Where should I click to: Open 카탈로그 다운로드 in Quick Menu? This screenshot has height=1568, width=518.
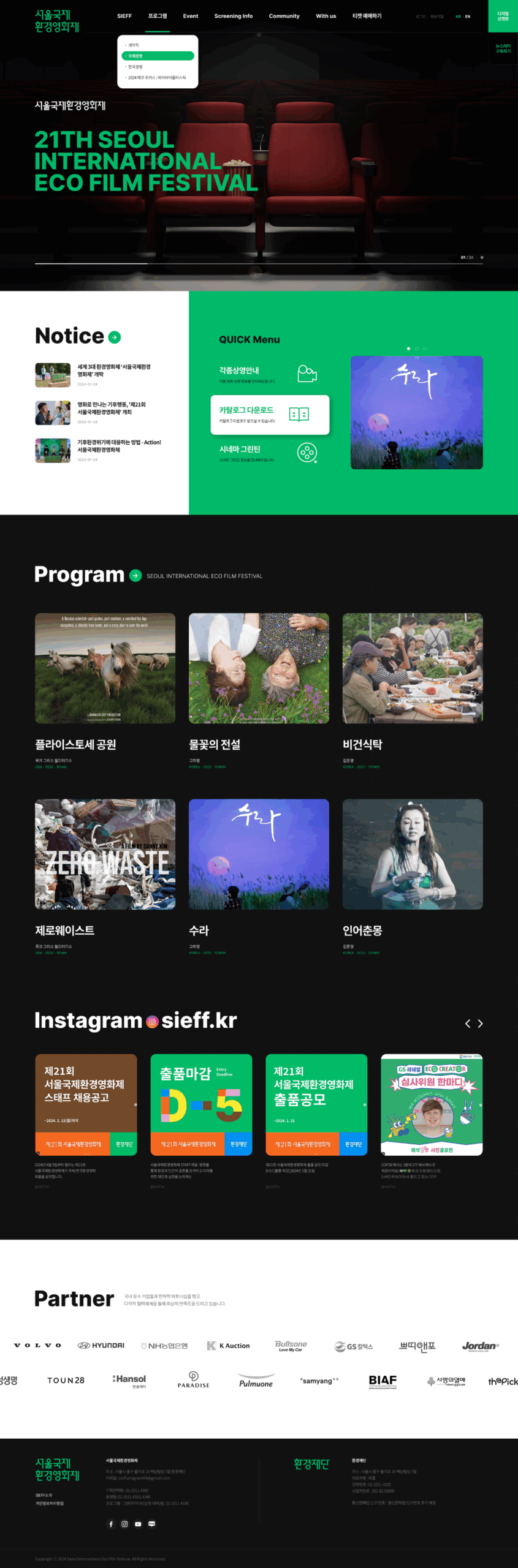pyautogui.click(x=270, y=415)
